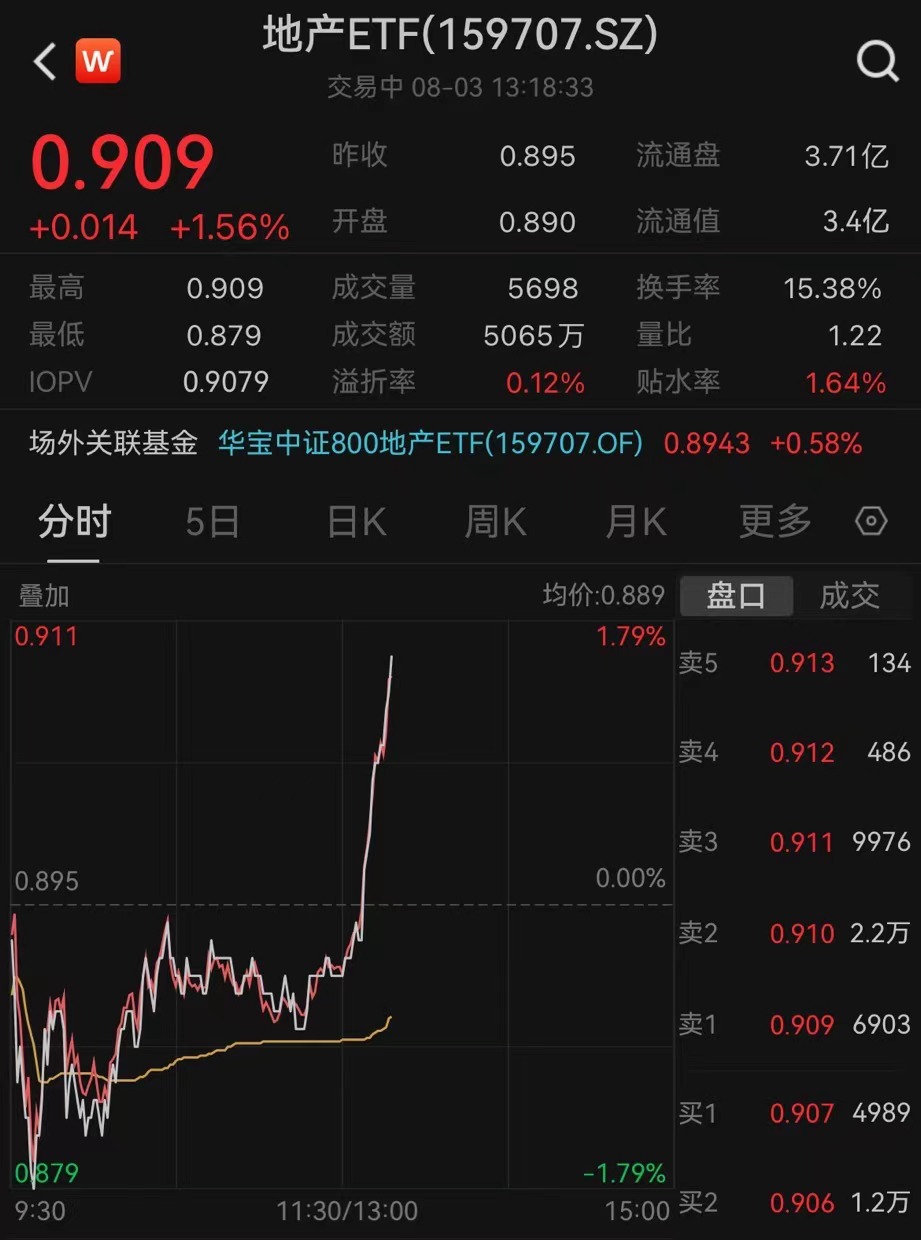Screen dimensions: 921x1240
Task: Tap the Wind app logo icon
Action: [x=97, y=61]
